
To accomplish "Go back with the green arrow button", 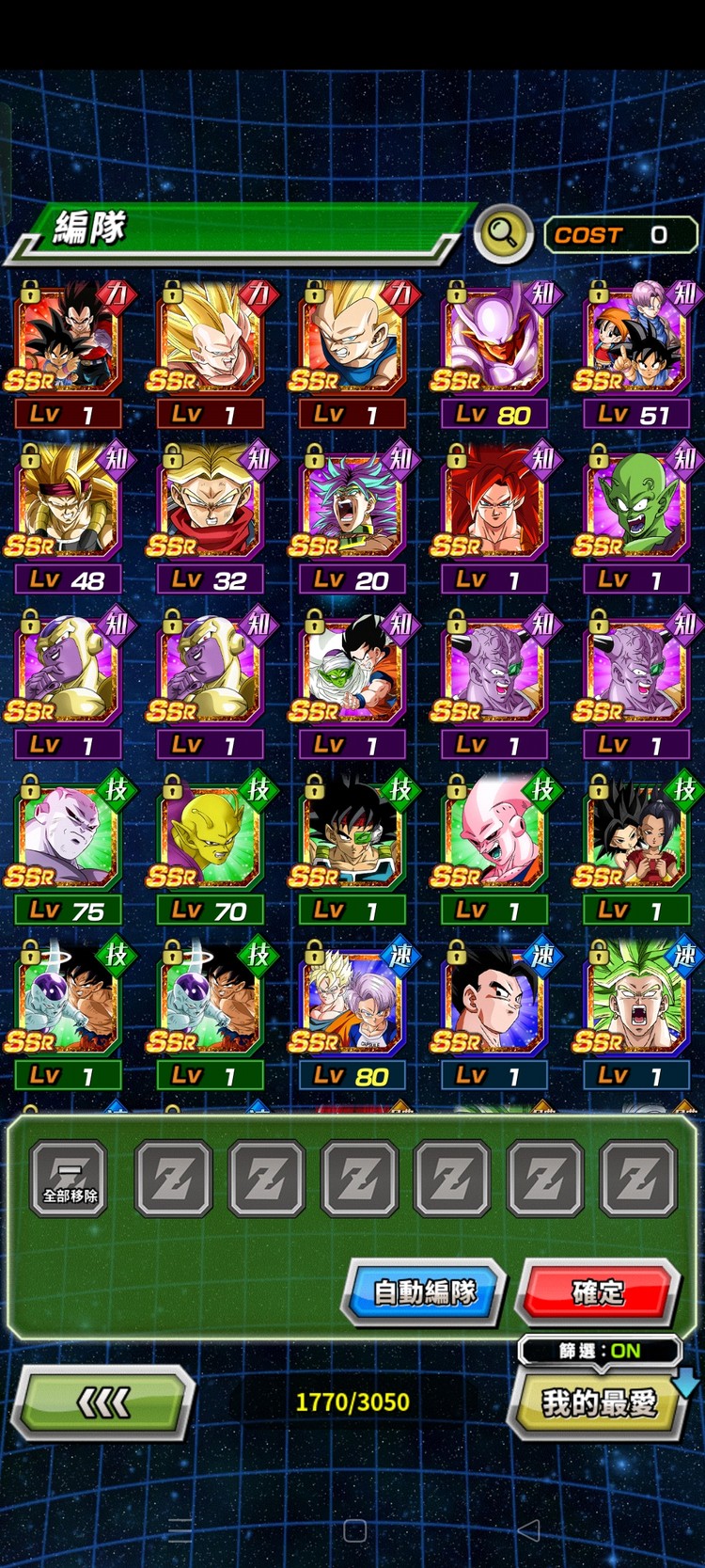I will tap(105, 1404).
